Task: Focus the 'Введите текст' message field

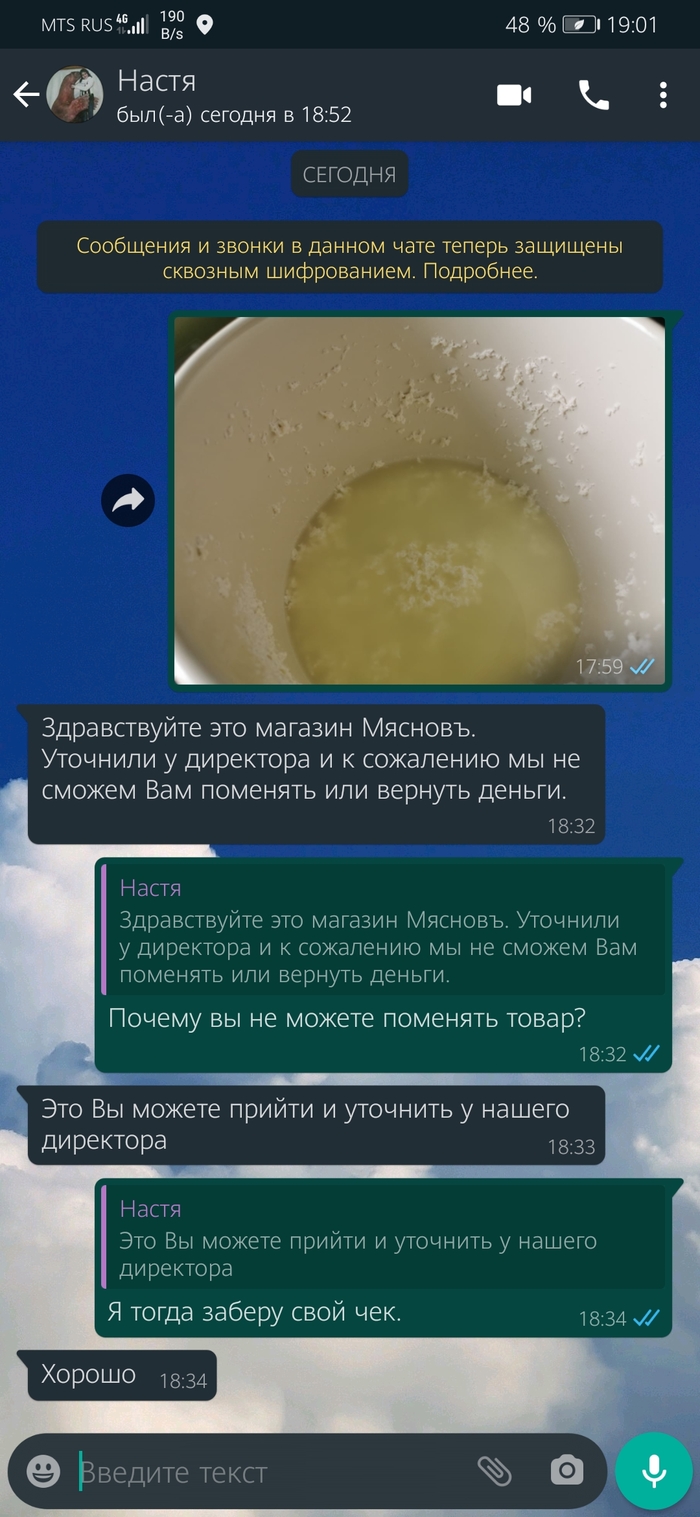Action: pyautogui.click(x=270, y=1472)
